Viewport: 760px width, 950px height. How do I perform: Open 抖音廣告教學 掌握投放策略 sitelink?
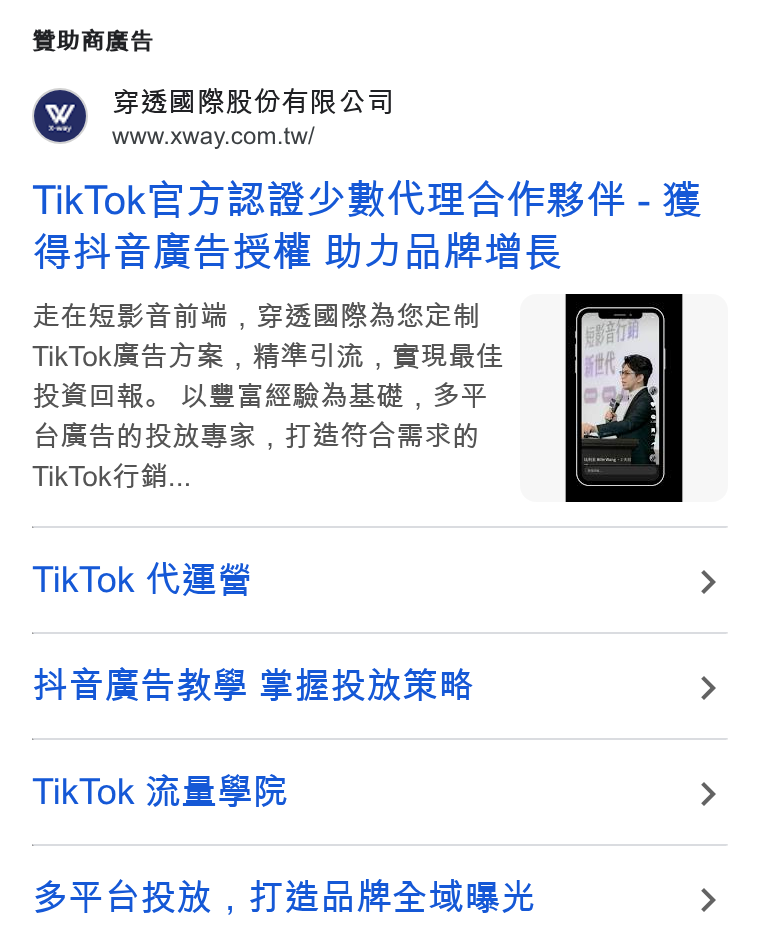379,686
